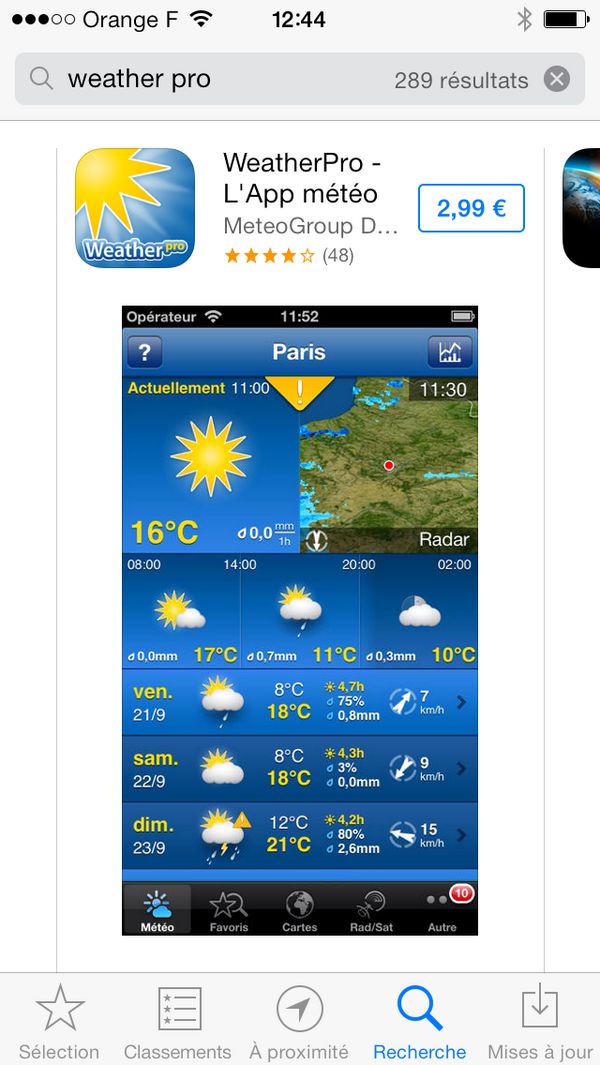Buy WeatherPro for 2,99 €
Screen dimensions: 600x1065
click(x=471, y=208)
